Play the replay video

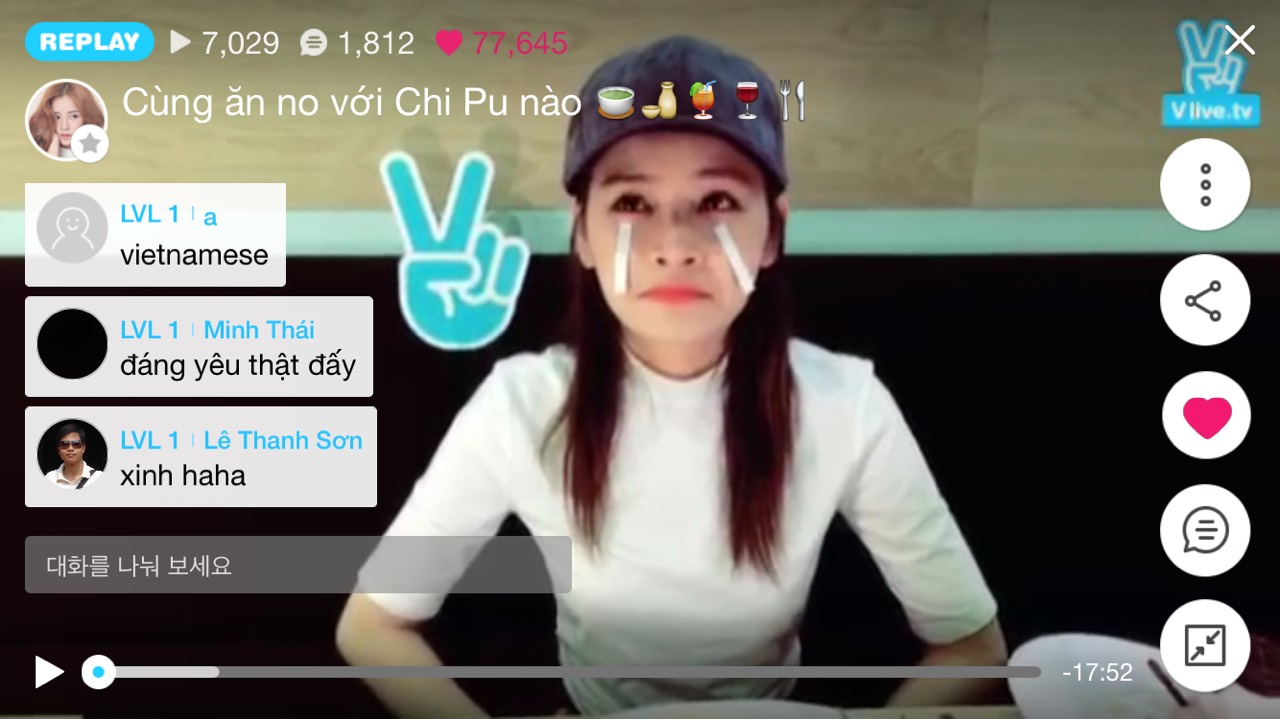[49, 672]
